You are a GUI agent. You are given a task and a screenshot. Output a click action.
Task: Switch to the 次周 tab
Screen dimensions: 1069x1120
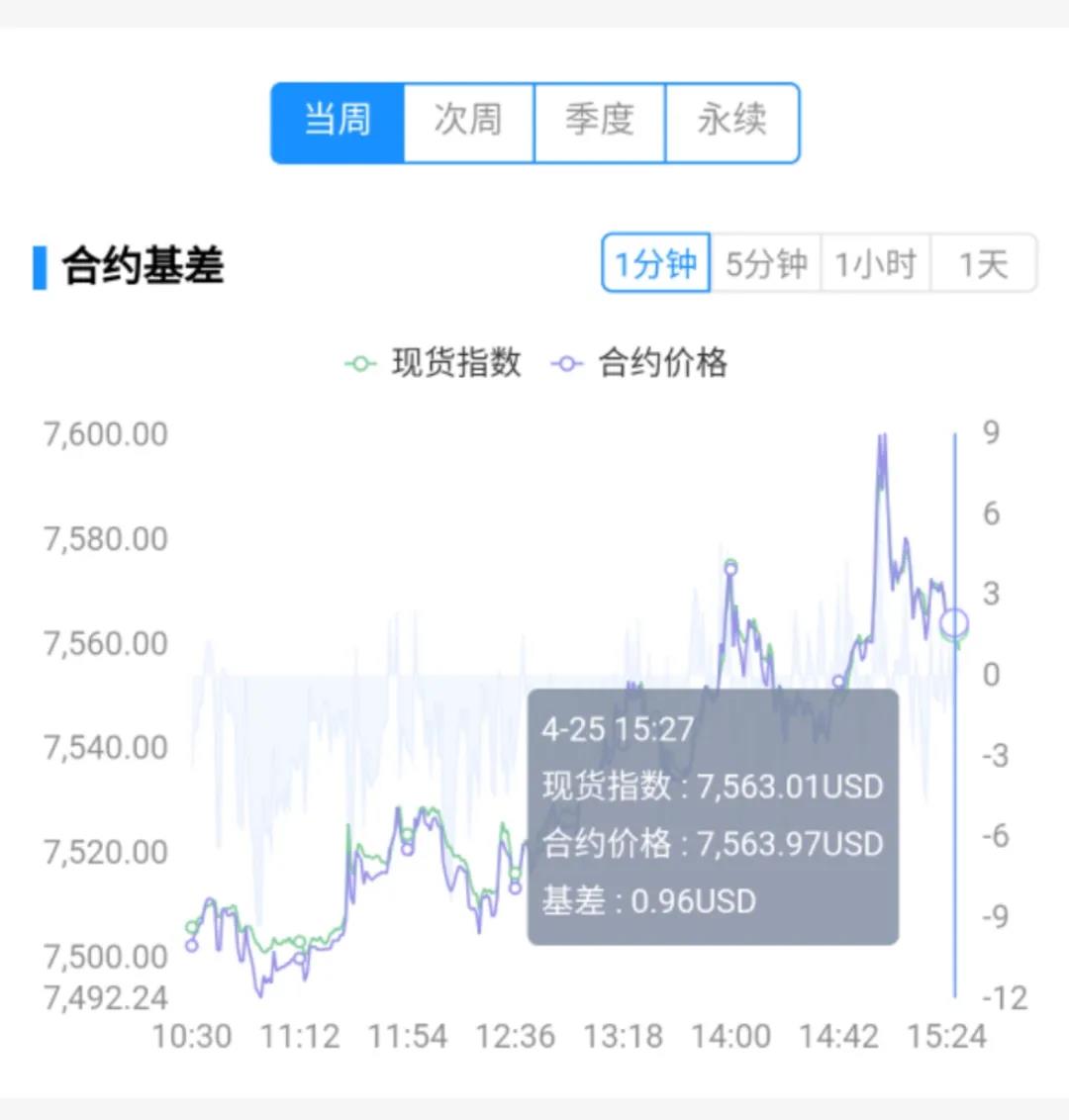tap(468, 121)
